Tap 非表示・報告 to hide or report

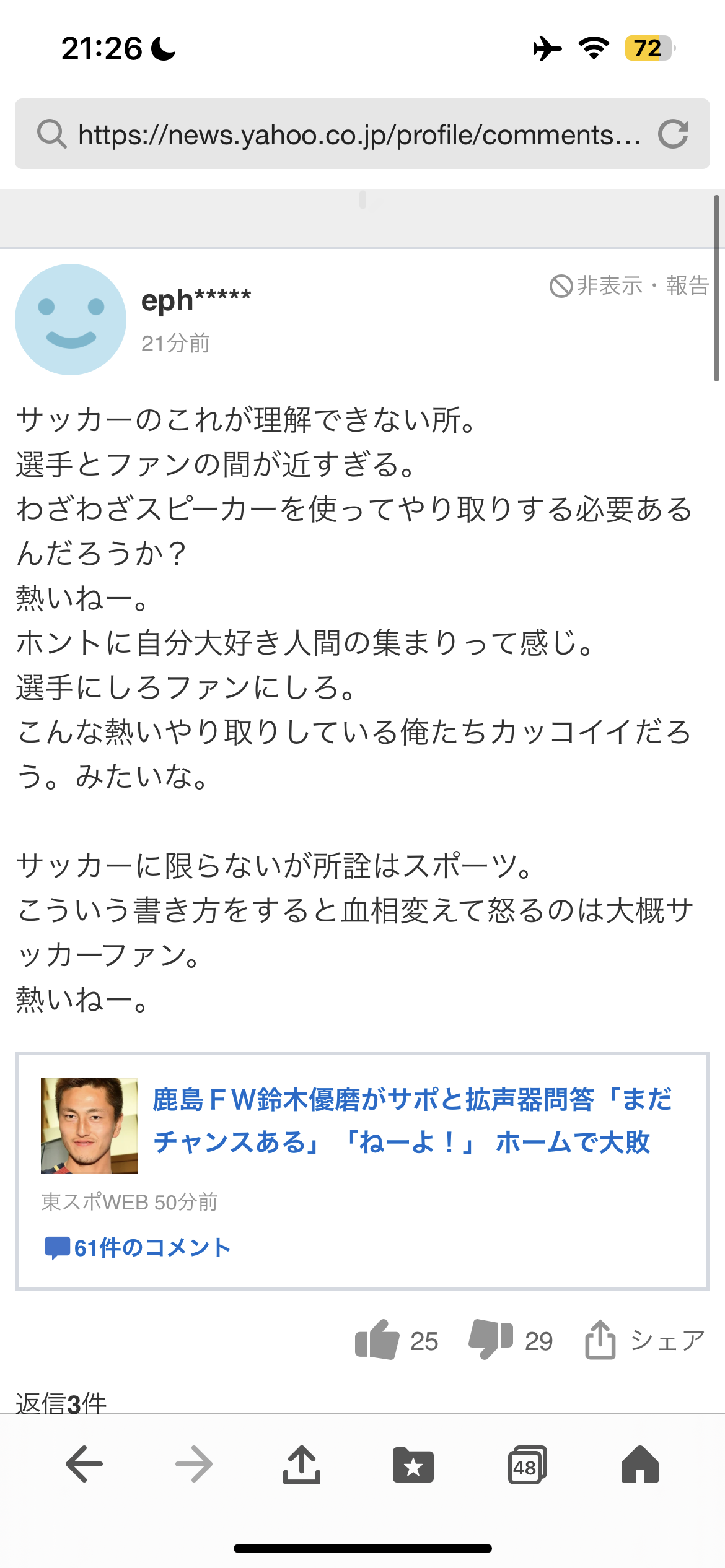pos(629,285)
